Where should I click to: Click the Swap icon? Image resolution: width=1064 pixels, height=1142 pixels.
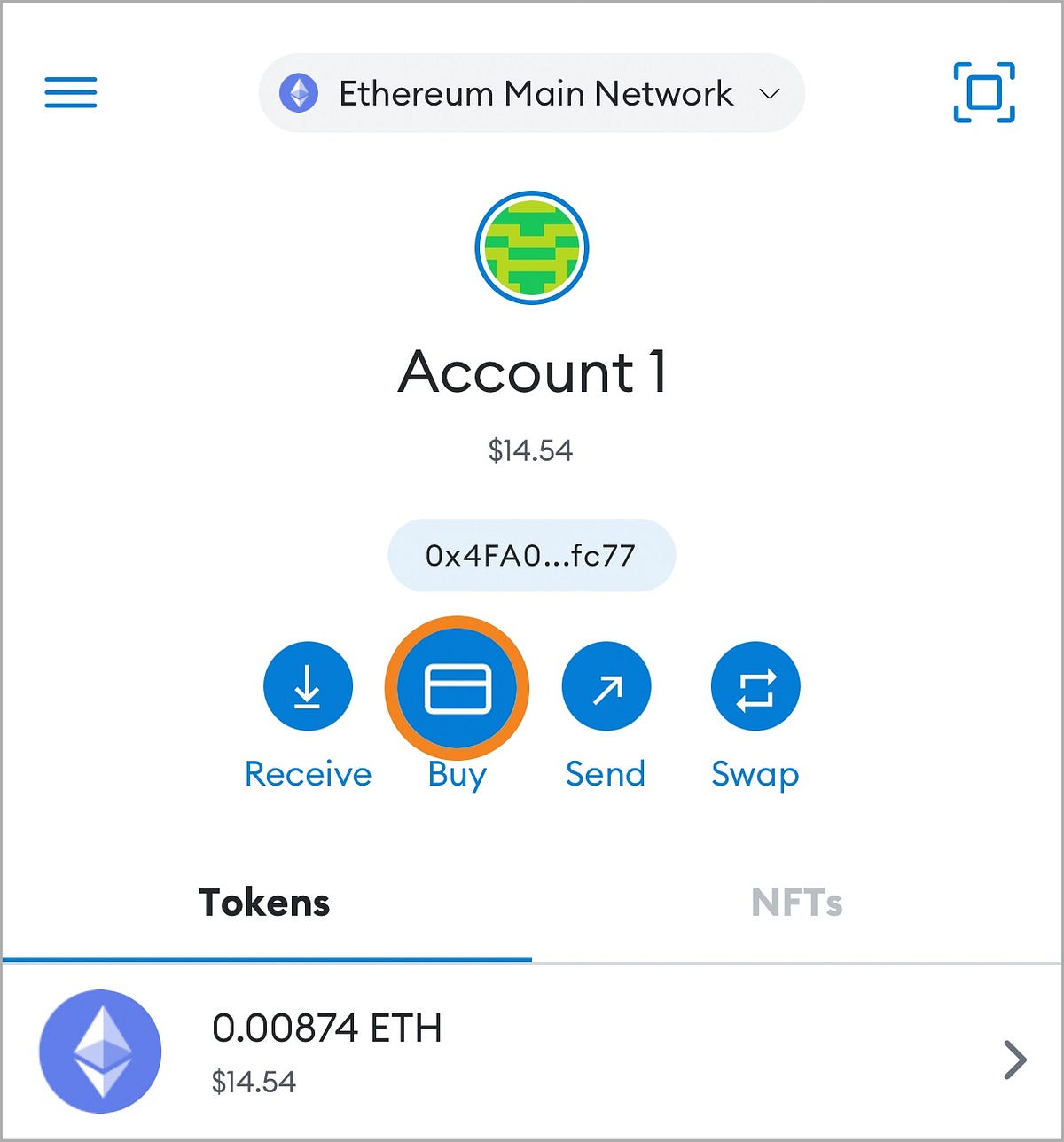coord(755,686)
